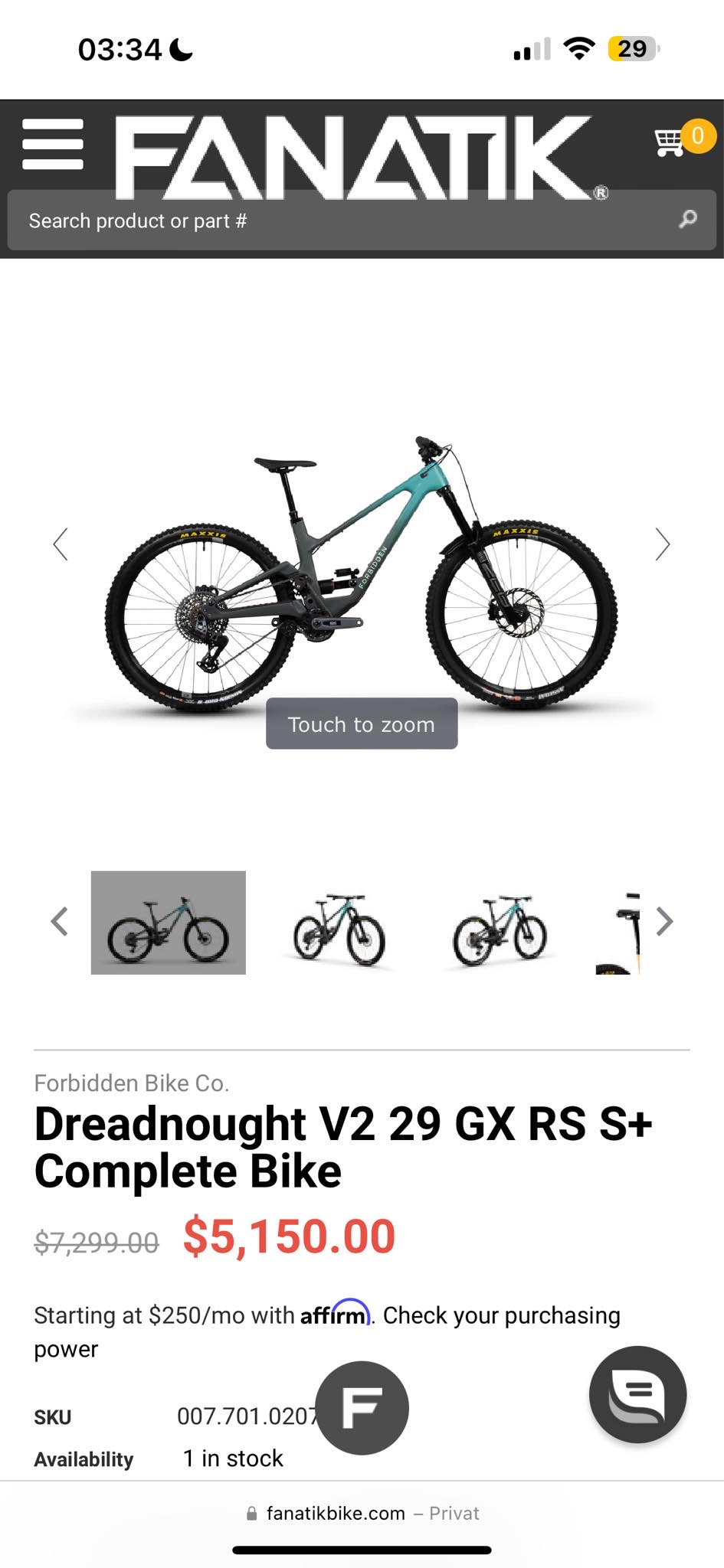Select the second bike thumbnail
This screenshot has height=1568, width=724.
(x=339, y=928)
